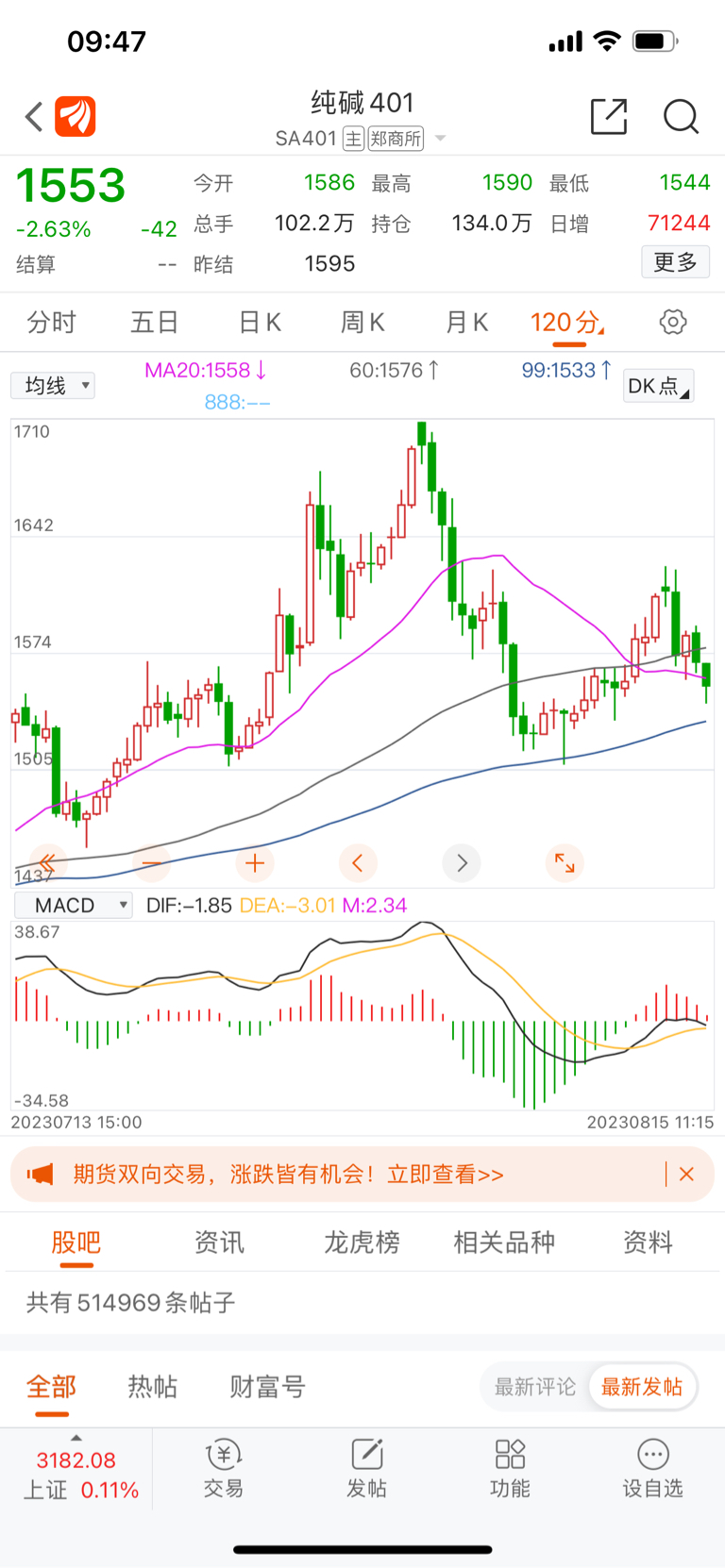Open the 期货双向交易 banner link
Viewport: 725px width, 1568px height.
[289, 1175]
